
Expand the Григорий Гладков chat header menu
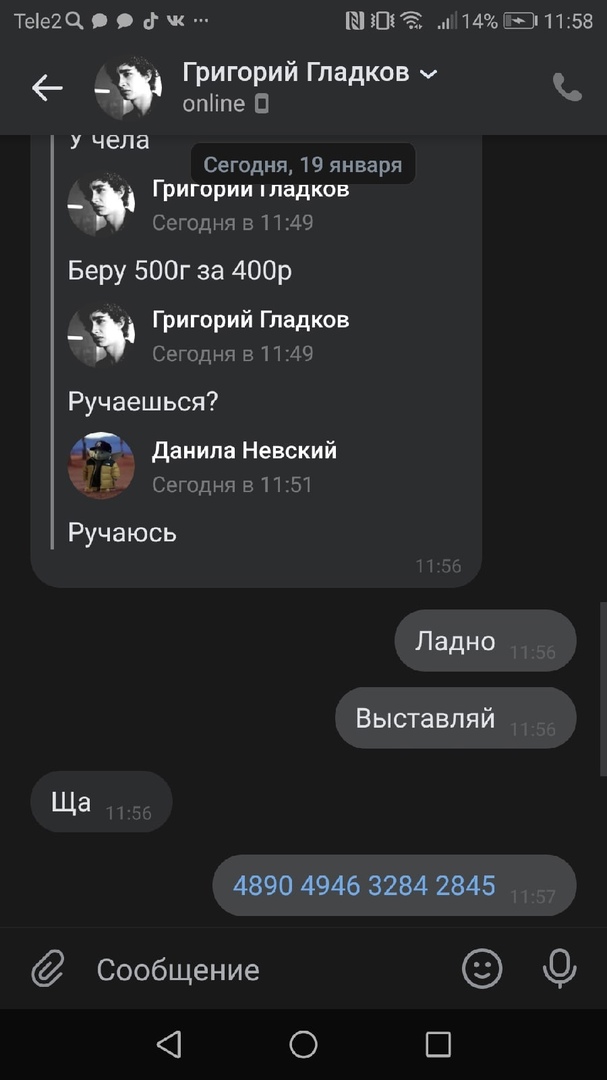pyautogui.click(x=428, y=73)
